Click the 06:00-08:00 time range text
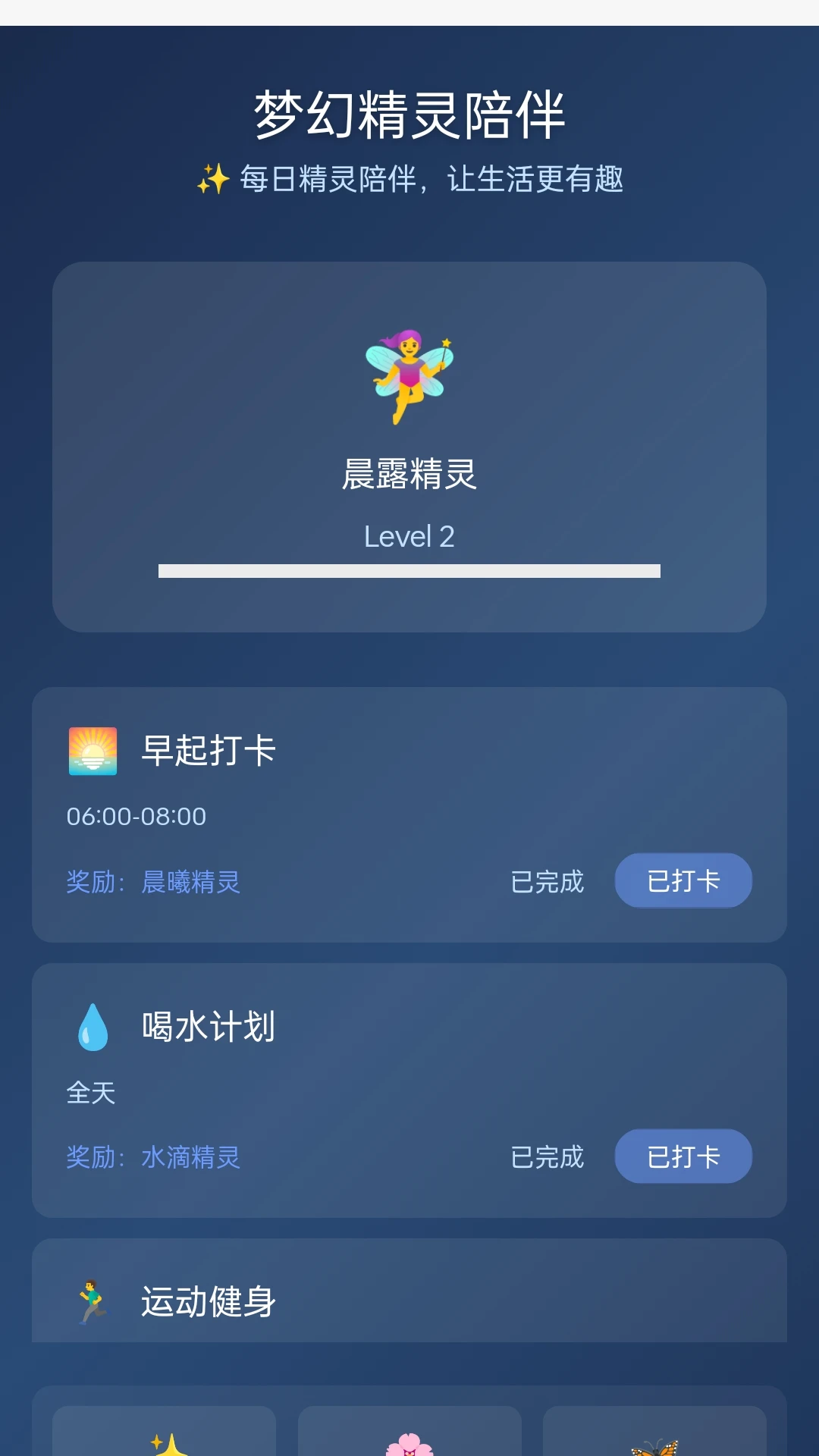Image resolution: width=819 pixels, height=1456 pixels. [x=135, y=817]
